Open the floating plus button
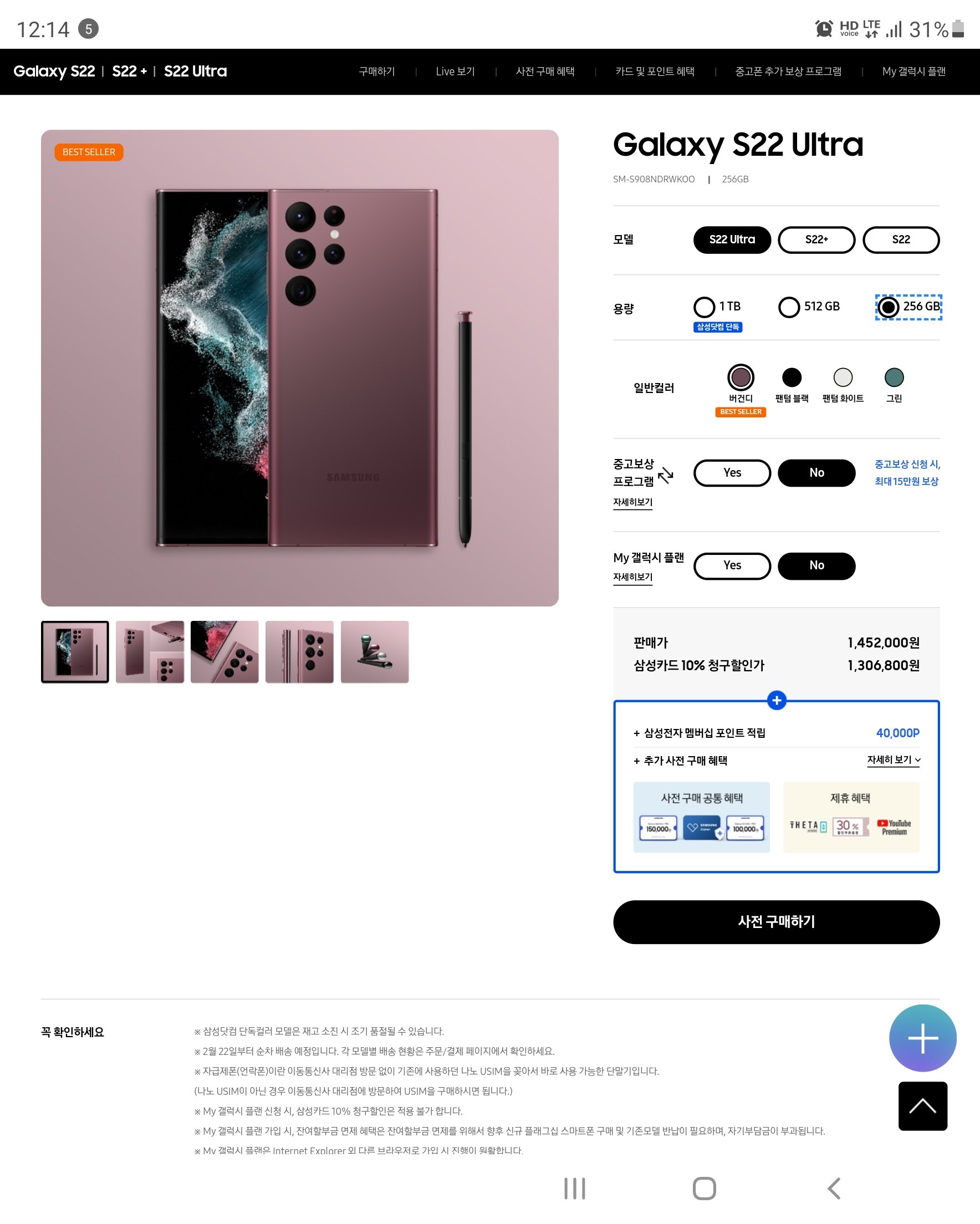The width and height of the screenshot is (980, 1224). 922,1038
